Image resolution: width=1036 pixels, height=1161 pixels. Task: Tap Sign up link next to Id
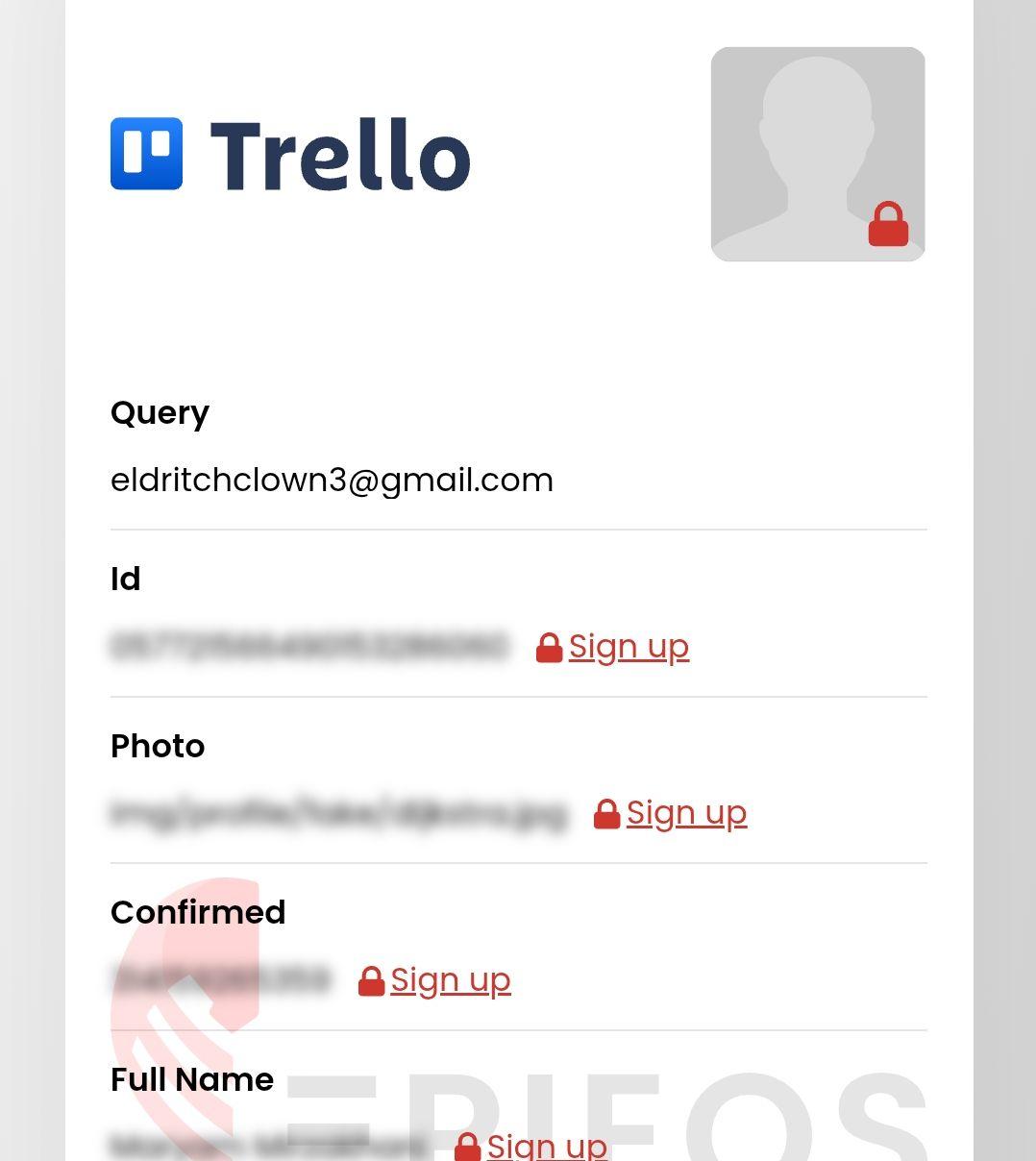point(628,647)
